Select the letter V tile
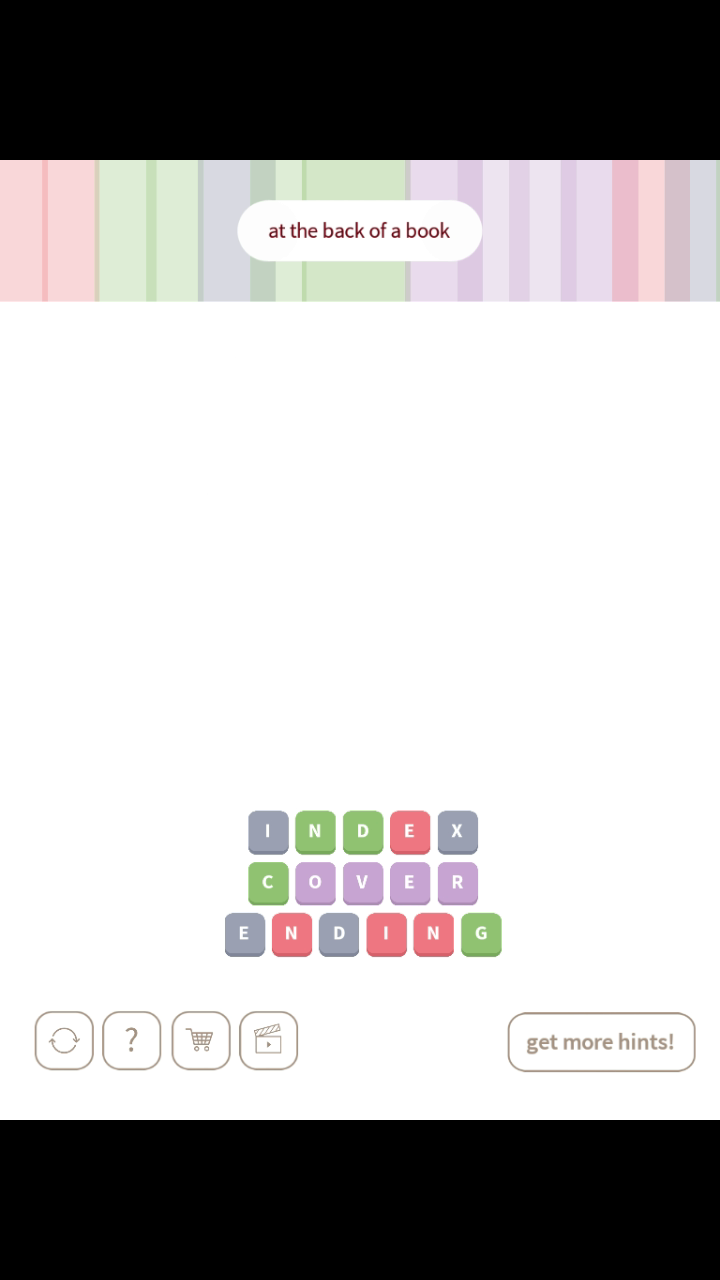The width and height of the screenshot is (720, 1280). point(362,883)
